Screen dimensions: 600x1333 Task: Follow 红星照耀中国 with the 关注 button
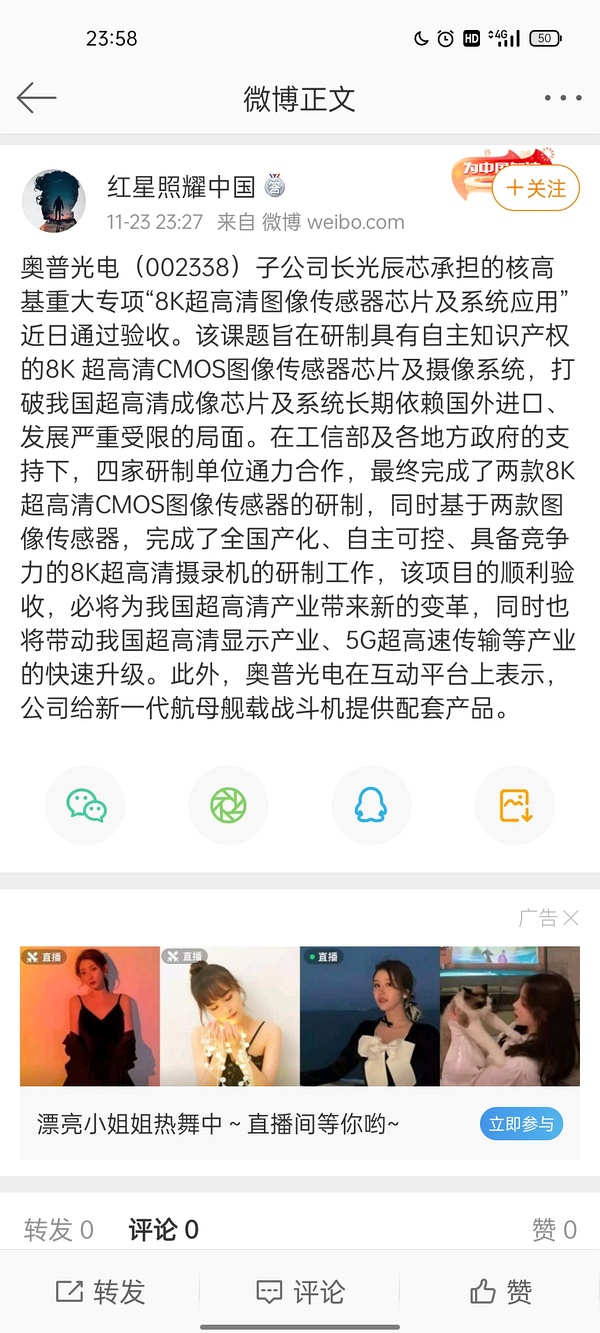pyautogui.click(x=536, y=189)
